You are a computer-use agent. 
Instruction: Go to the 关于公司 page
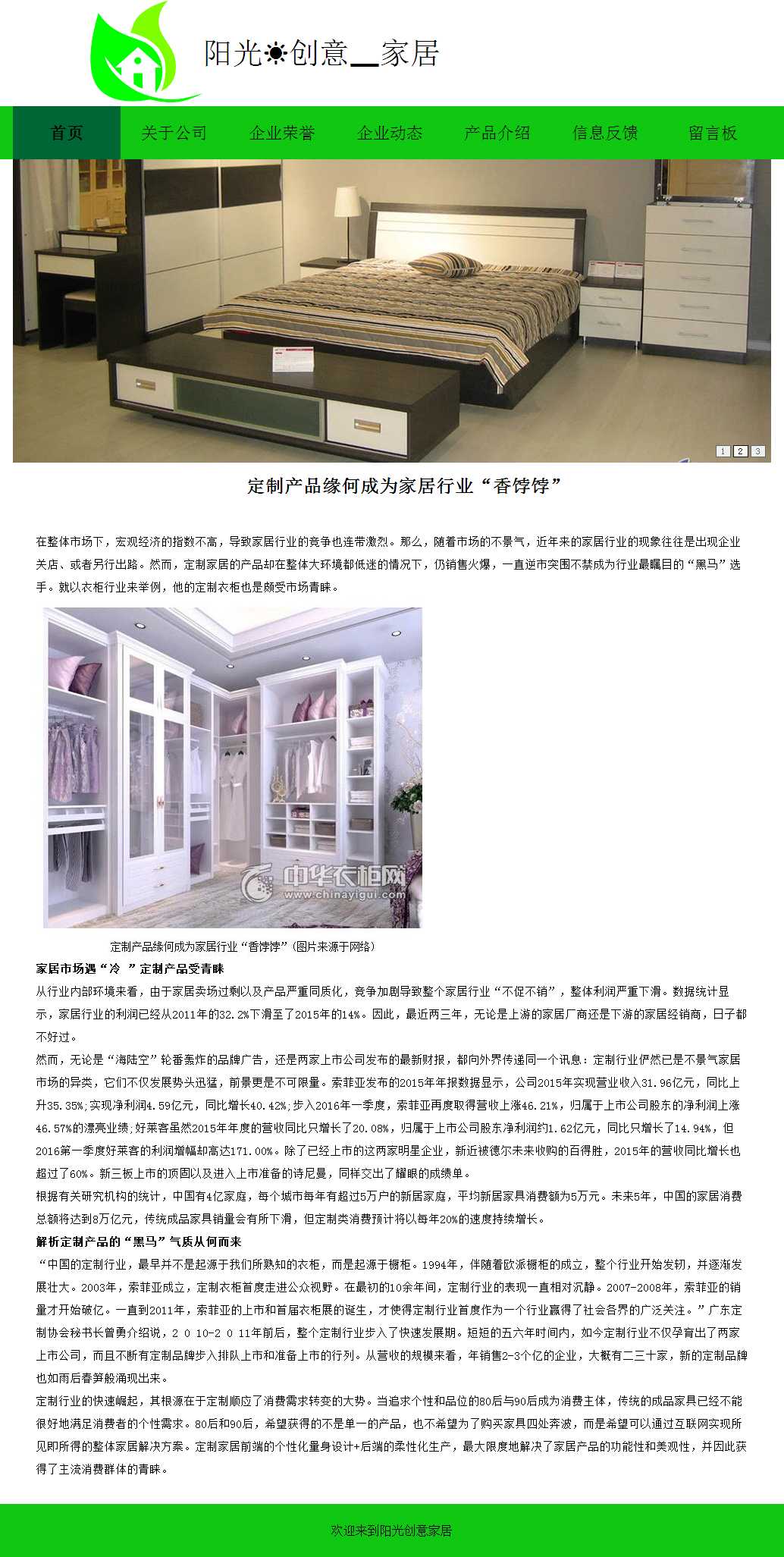coord(174,133)
